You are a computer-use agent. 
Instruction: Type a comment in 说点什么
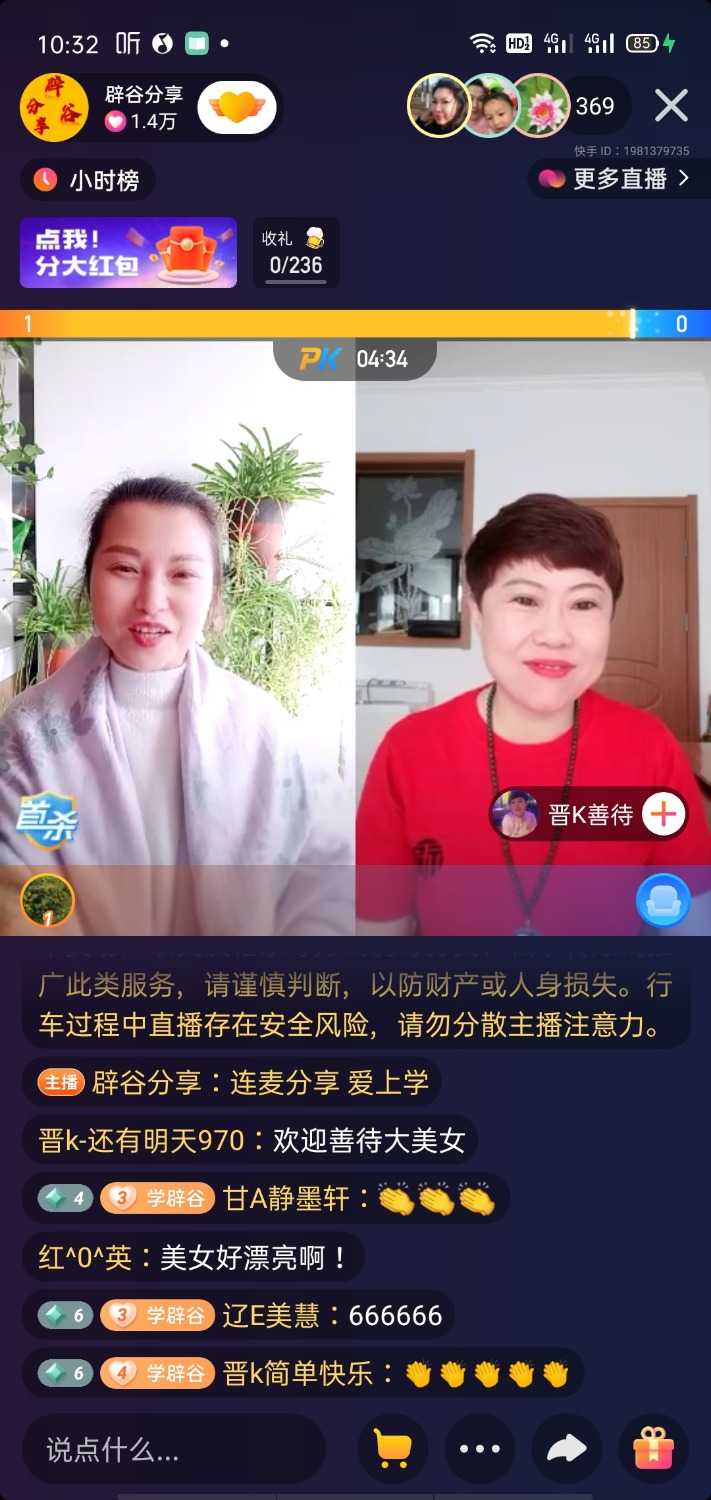pos(172,1448)
